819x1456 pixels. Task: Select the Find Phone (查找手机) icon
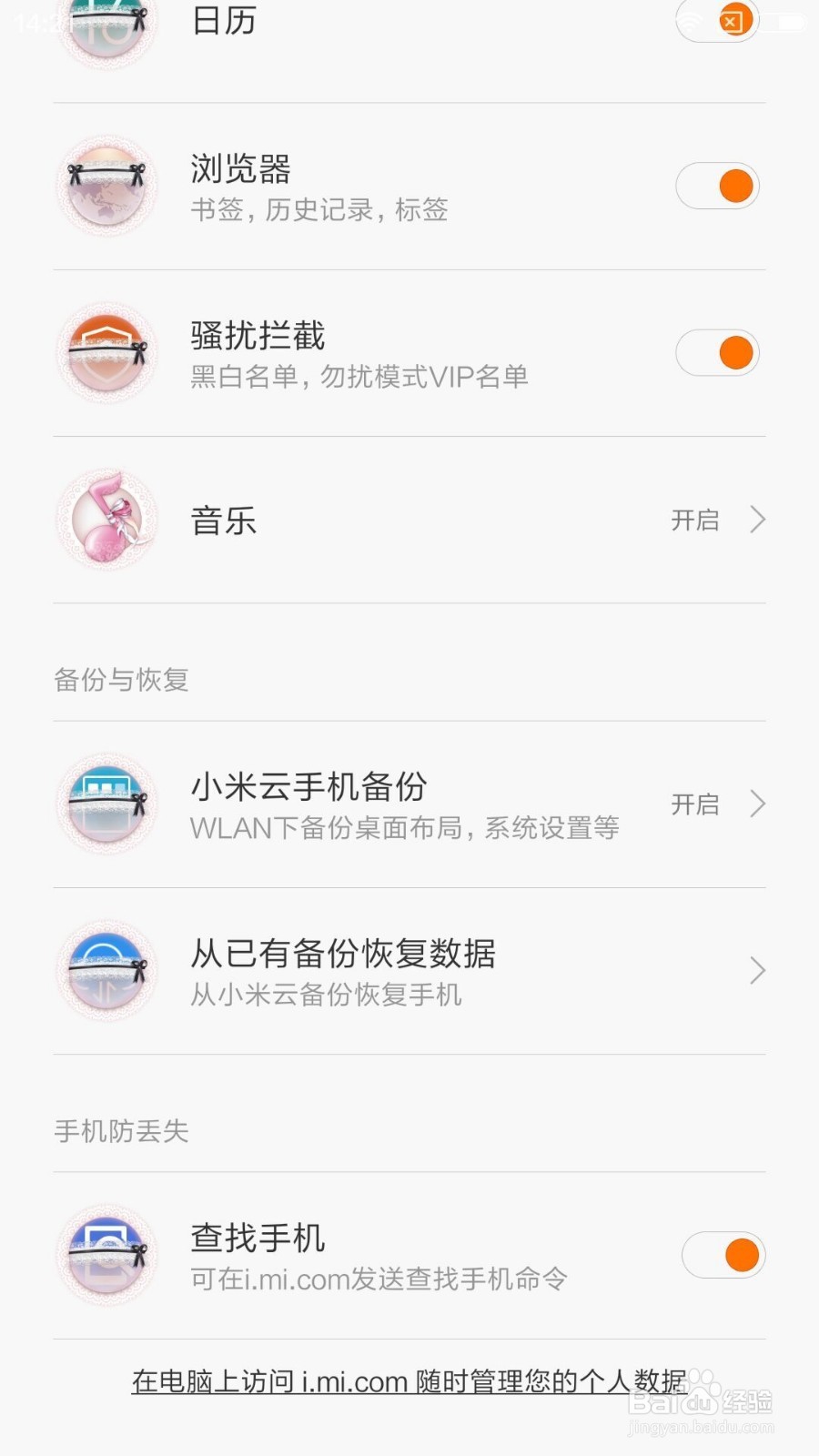[106, 1254]
